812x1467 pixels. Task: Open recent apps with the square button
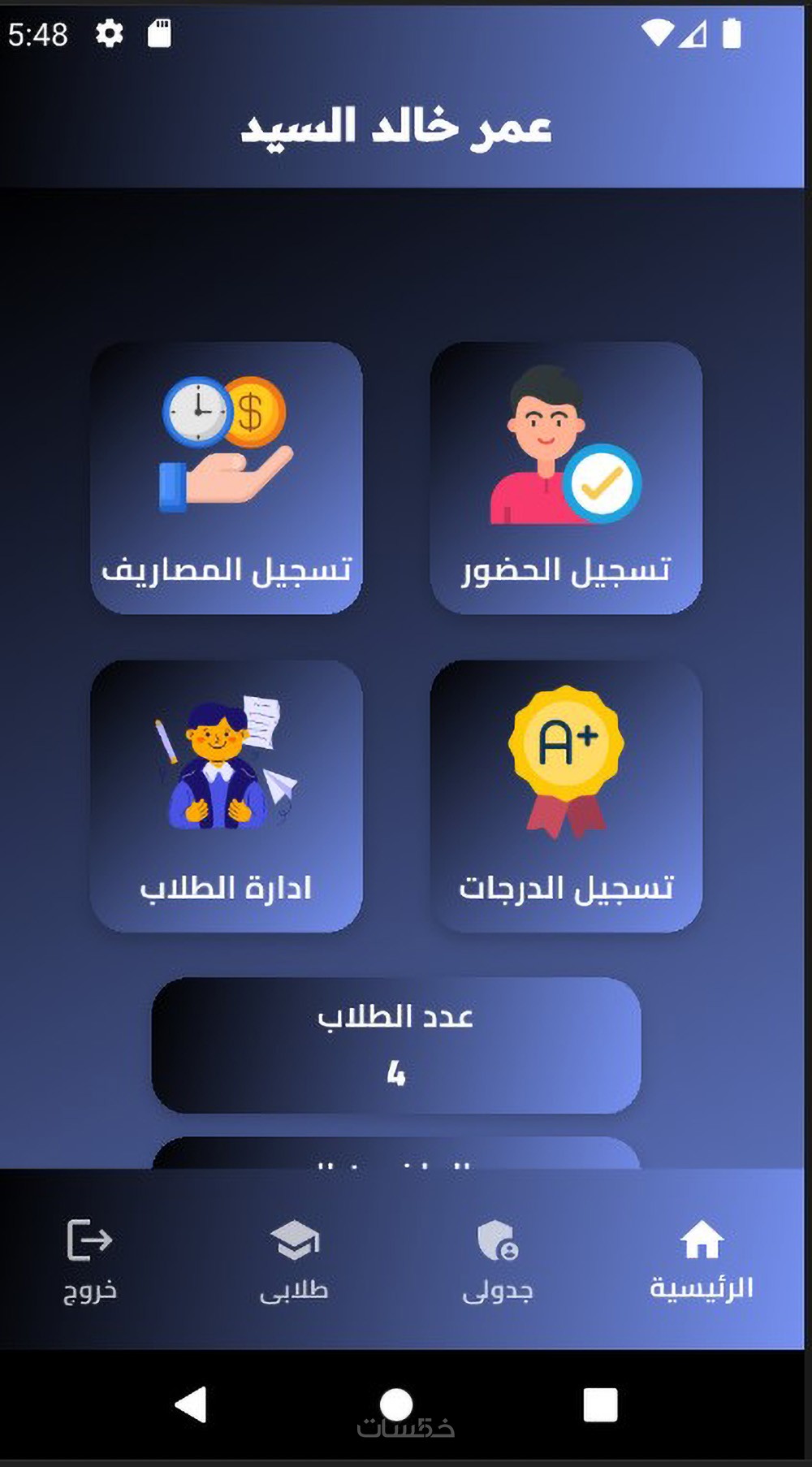[x=600, y=1404]
